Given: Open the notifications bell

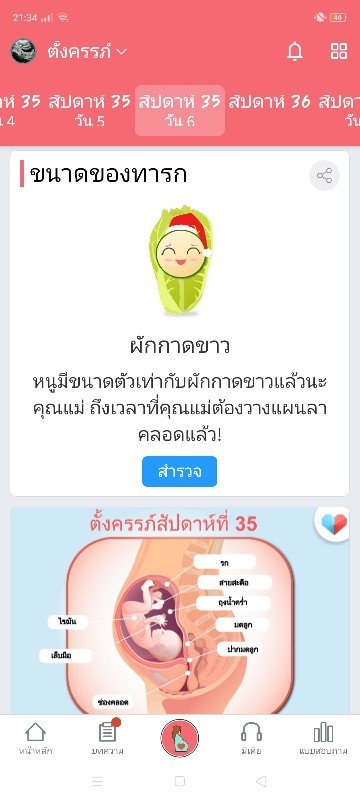Looking at the screenshot, I should [295, 52].
